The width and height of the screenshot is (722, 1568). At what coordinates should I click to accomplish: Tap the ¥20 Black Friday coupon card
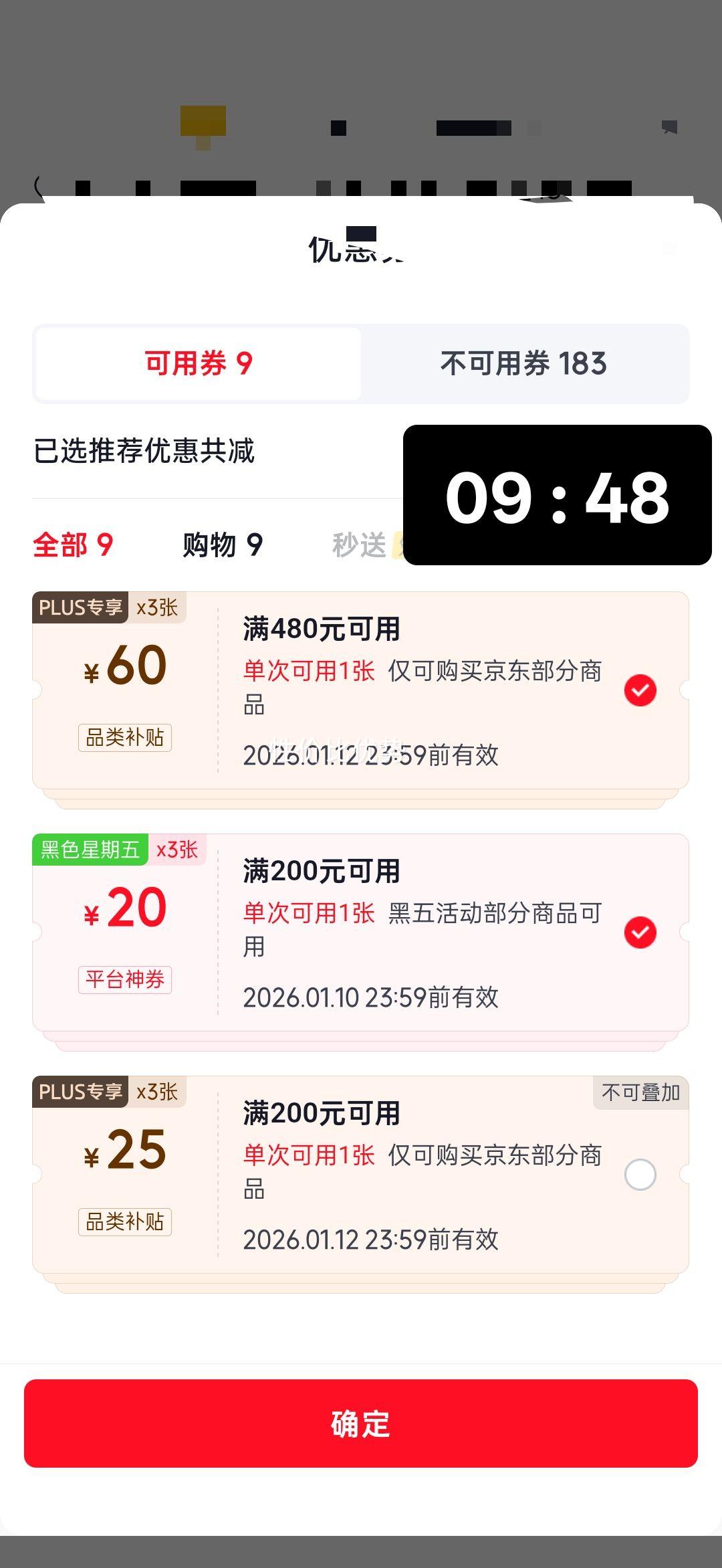tap(361, 930)
